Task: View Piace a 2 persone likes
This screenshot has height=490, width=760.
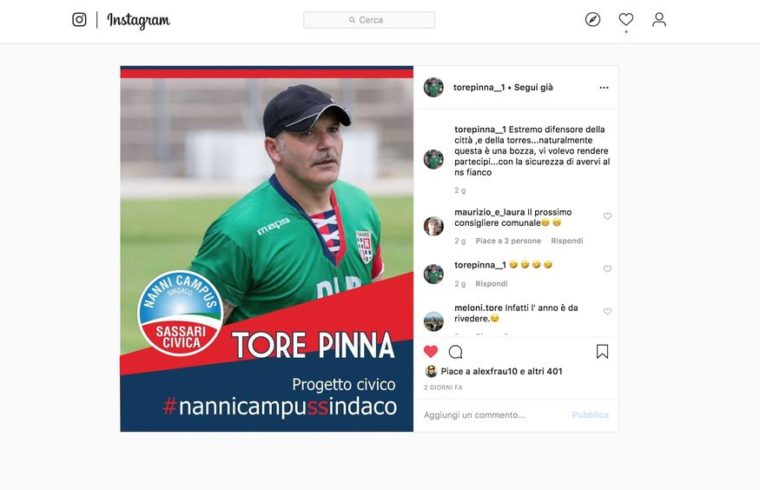Action: (x=508, y=241)
